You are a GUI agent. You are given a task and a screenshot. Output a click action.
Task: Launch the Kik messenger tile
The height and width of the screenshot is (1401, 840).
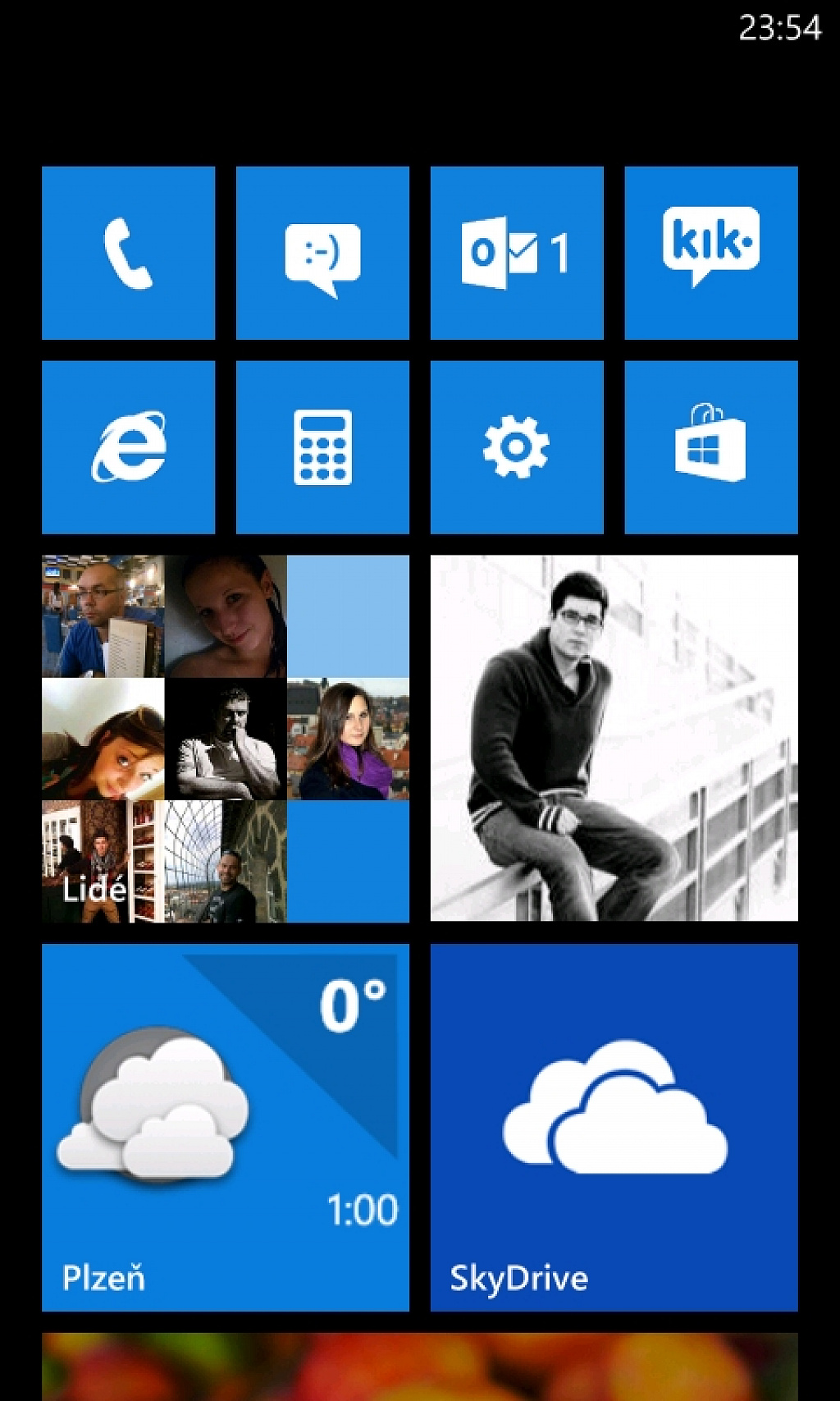point(711,253)
